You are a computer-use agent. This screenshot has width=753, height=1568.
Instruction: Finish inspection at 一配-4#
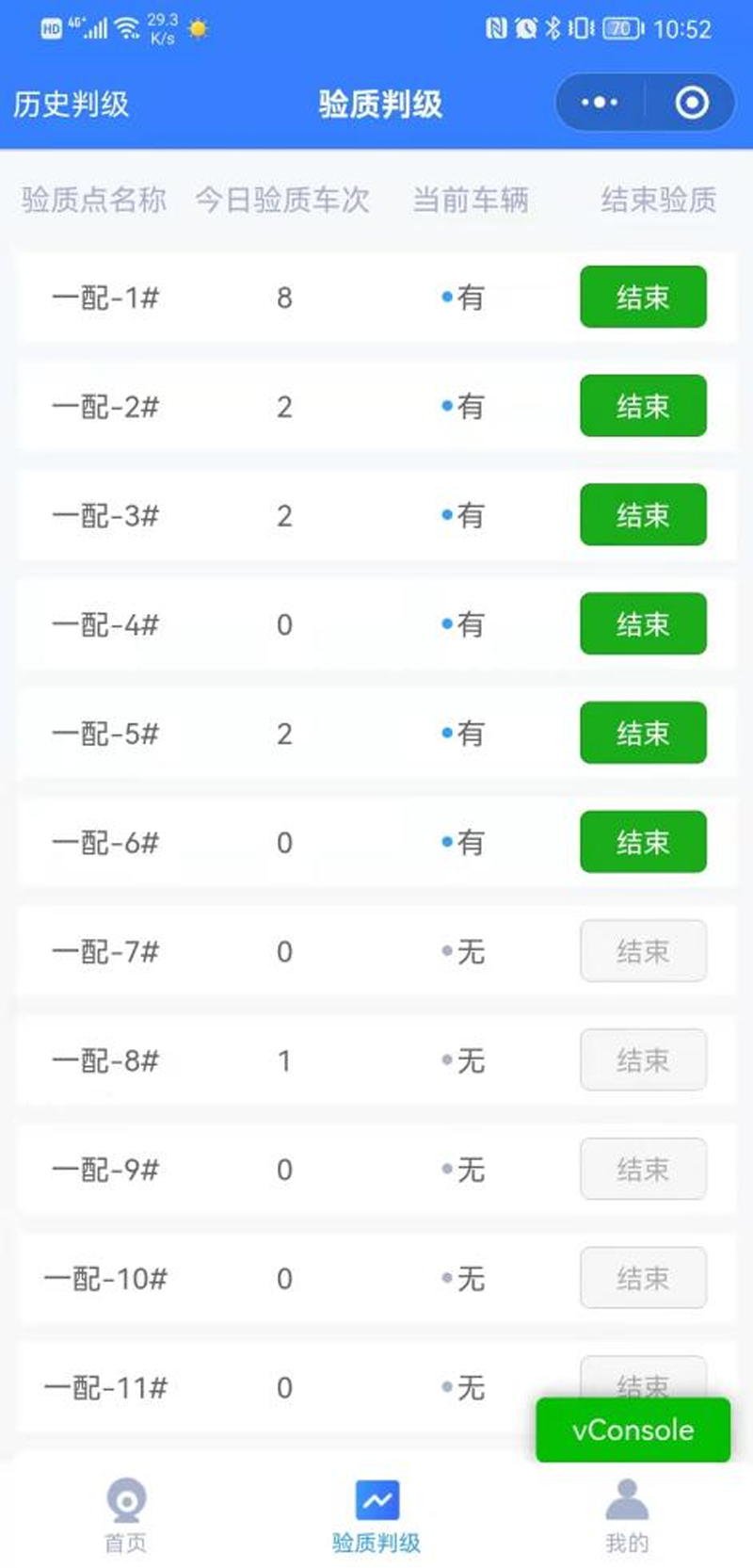point(643,624)
